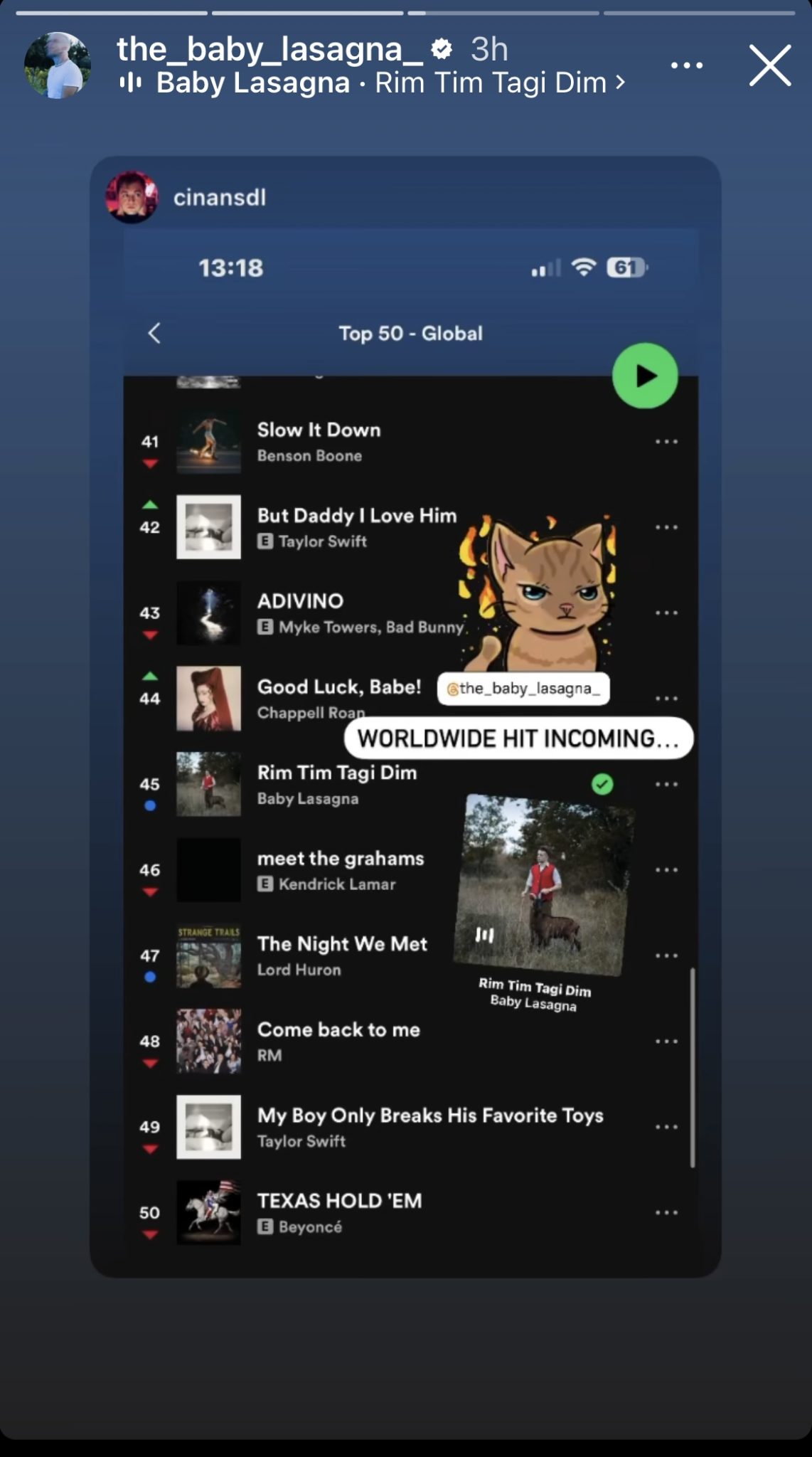This screenshot has width=812, height=1457.
Task: Open the Rim Tim Tagi Dim music attribution
Action: 390,83
